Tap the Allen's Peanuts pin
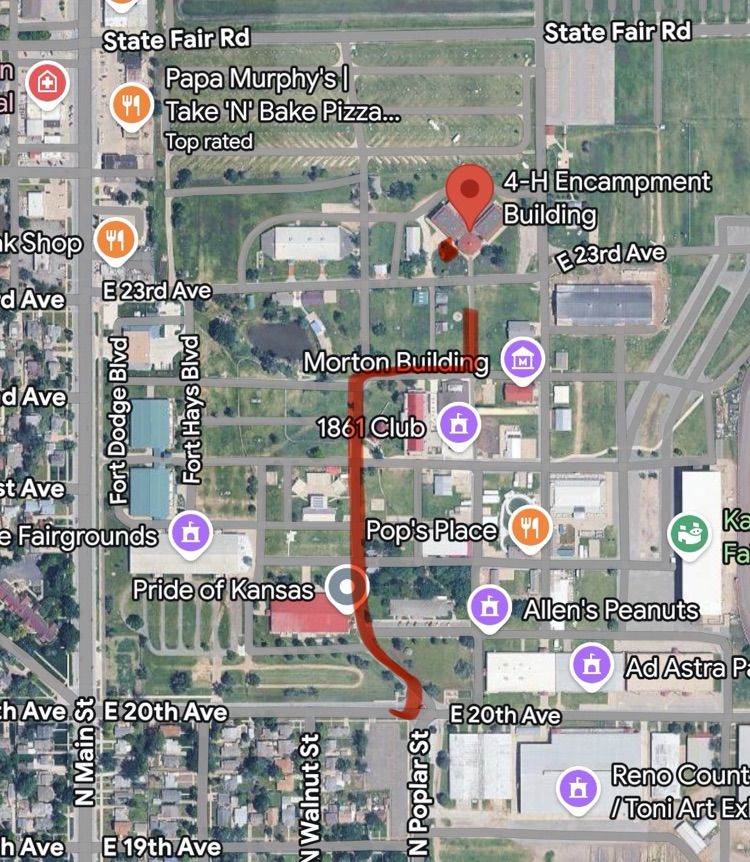The image size is (750, 862). pyautogui.click(x=489, y=607)
